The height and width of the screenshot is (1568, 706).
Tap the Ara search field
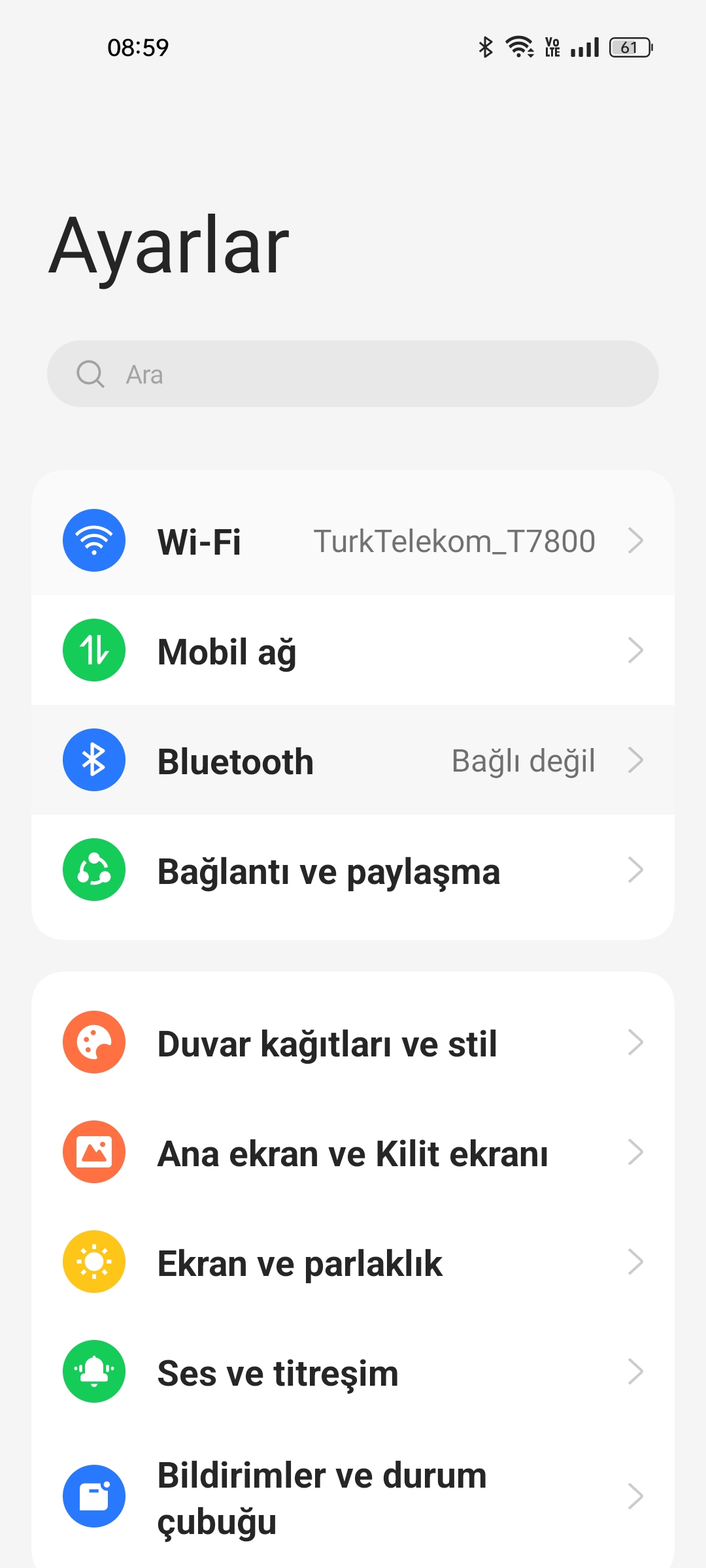[x=353, y=374]
